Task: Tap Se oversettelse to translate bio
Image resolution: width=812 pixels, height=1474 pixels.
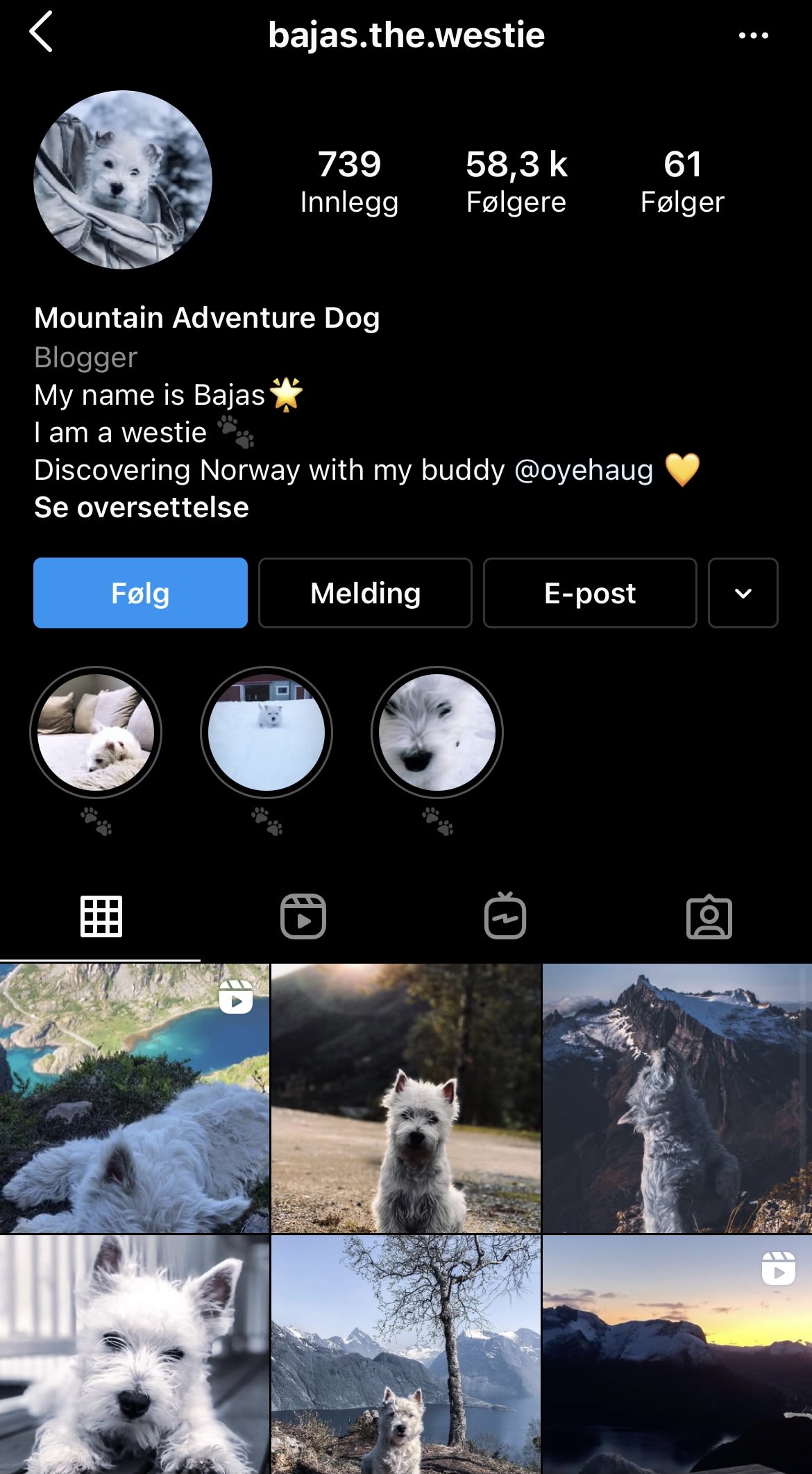Action: [x=142, y=508]
